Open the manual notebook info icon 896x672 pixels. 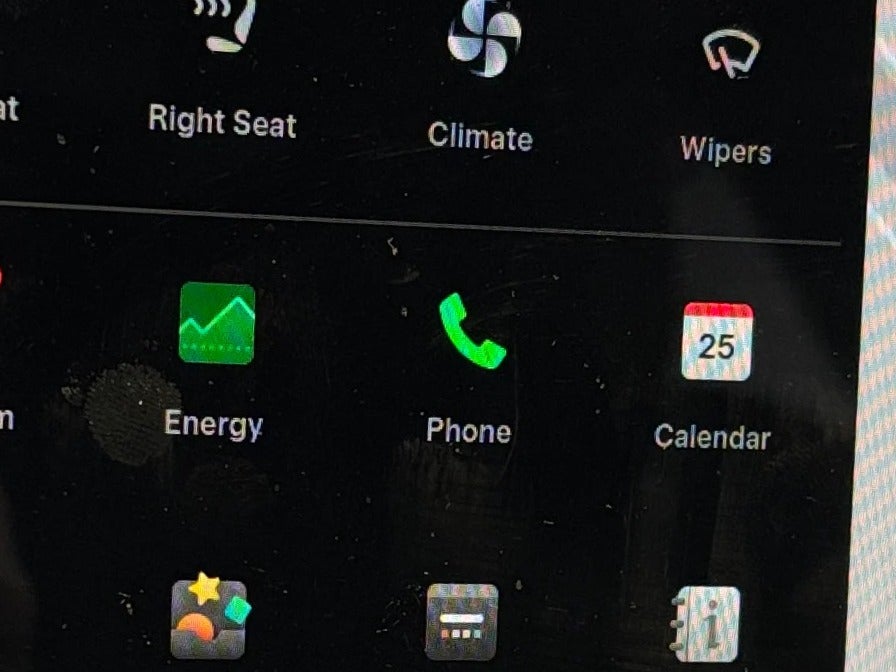pos(706,625)
